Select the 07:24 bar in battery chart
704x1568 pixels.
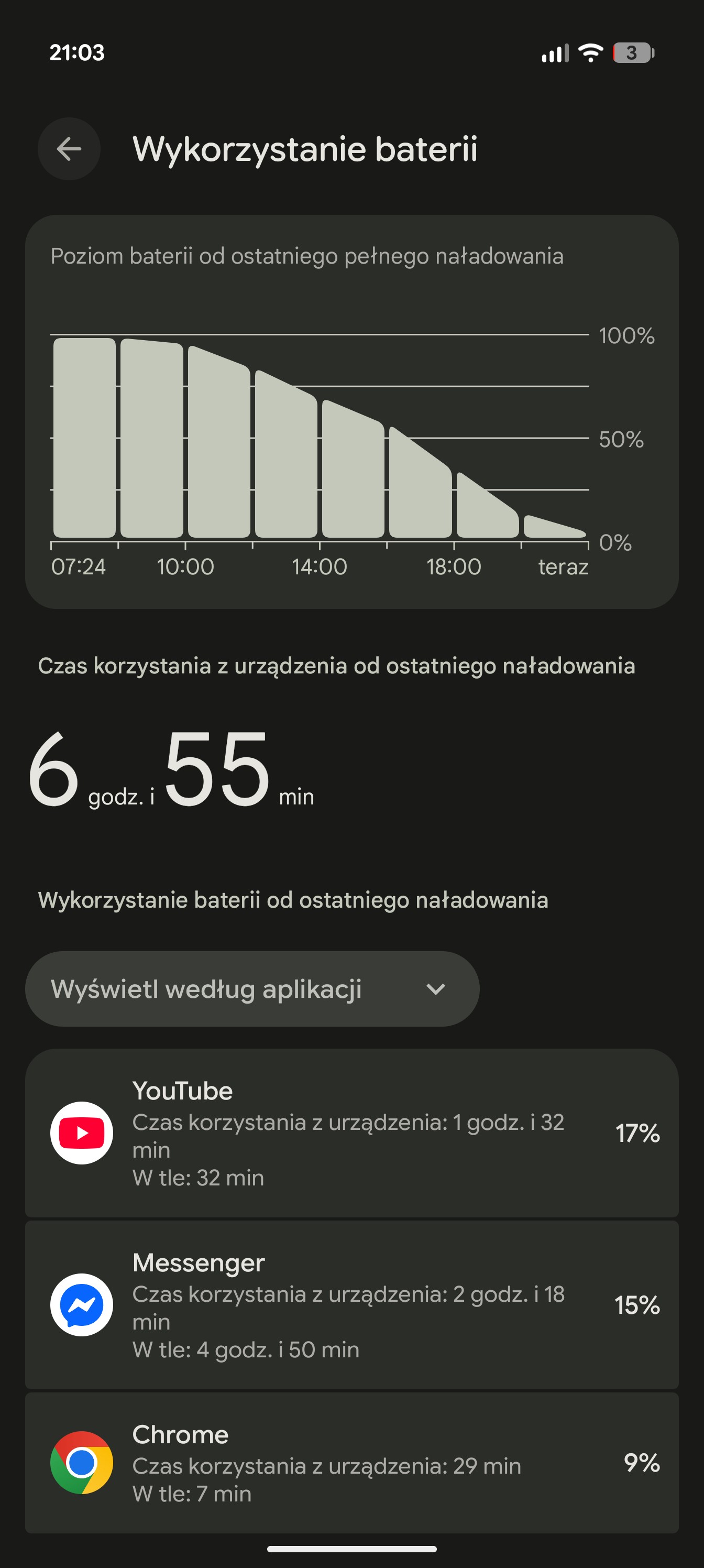(x=84, y=438)
